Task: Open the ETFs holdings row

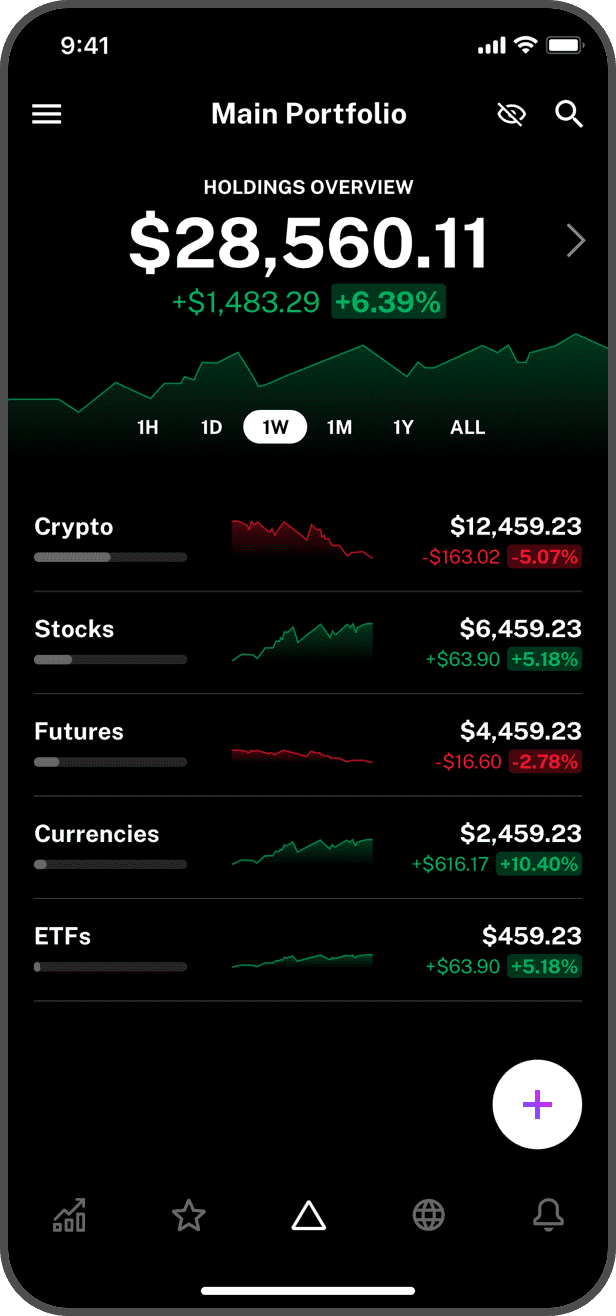Action: coord(308,950)
